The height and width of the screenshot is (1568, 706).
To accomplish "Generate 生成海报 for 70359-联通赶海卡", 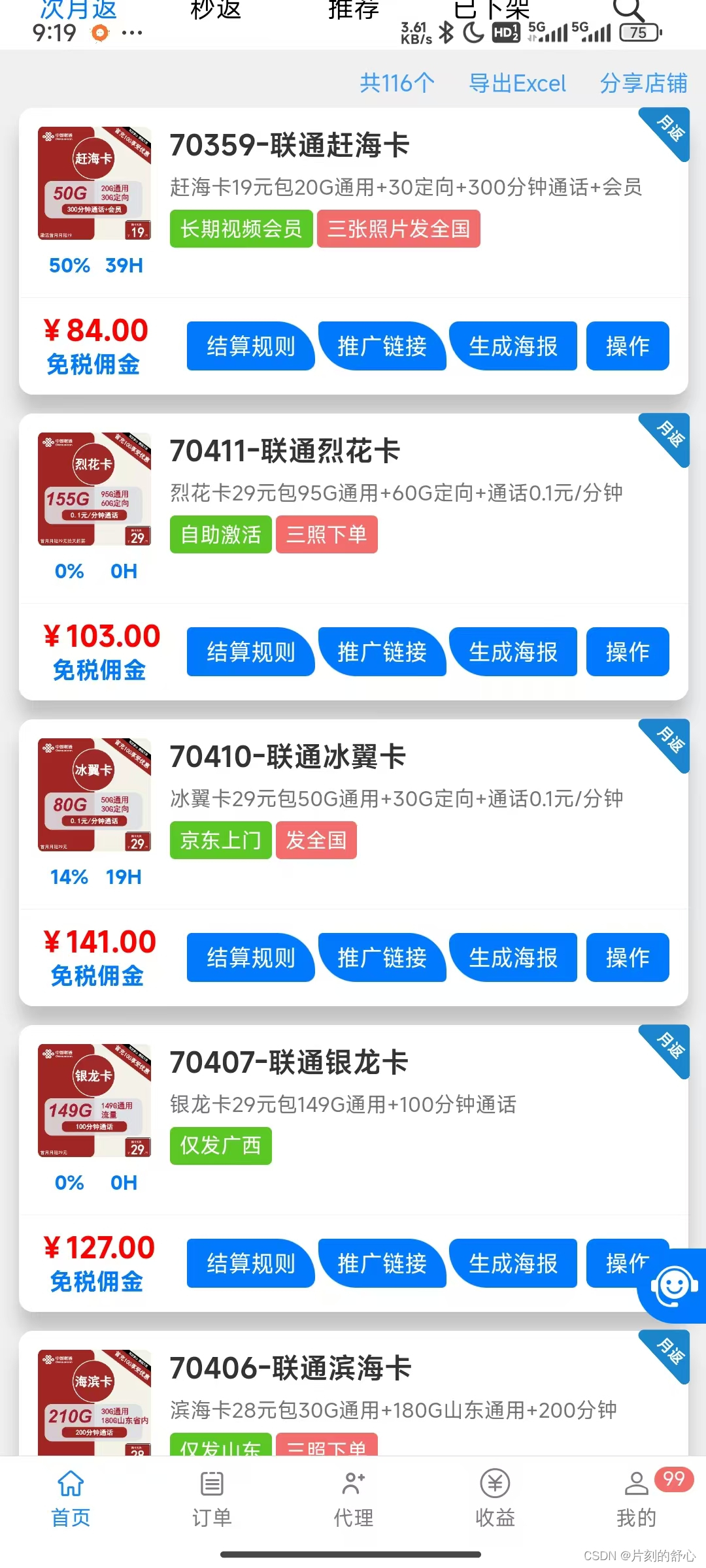I will [513, 346].
